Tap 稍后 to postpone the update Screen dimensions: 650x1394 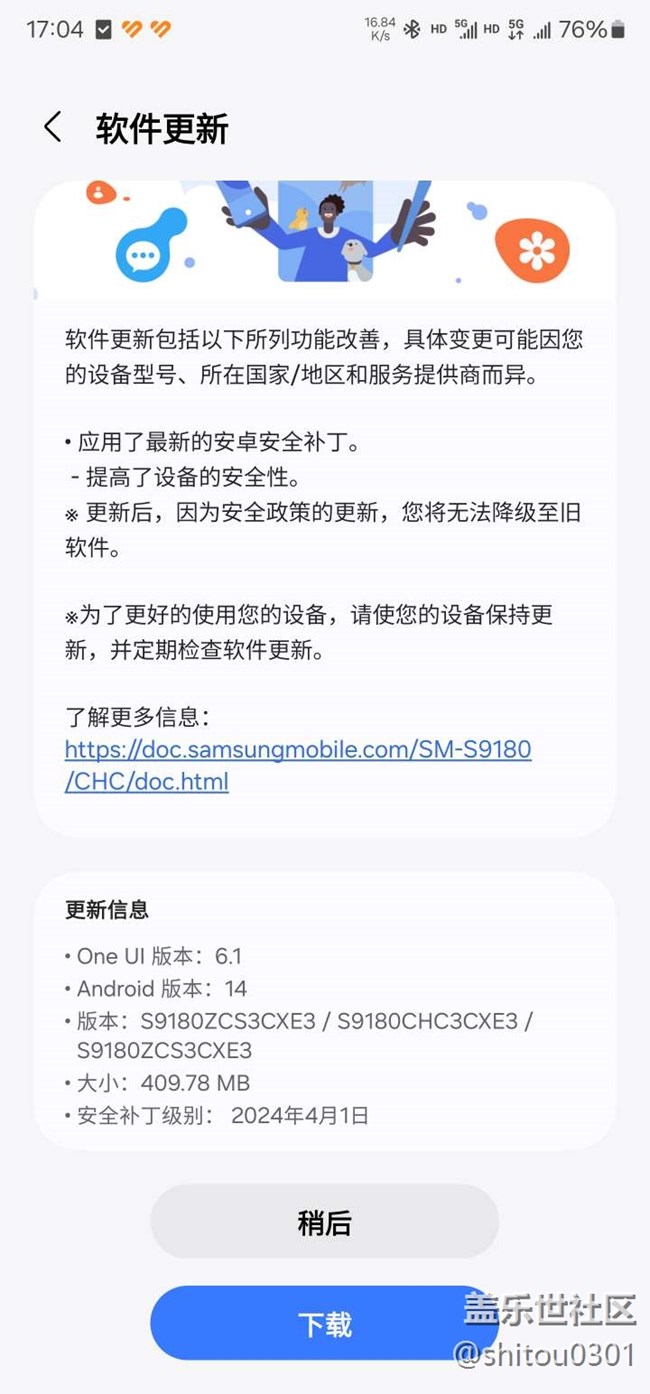pos(324,1222)
